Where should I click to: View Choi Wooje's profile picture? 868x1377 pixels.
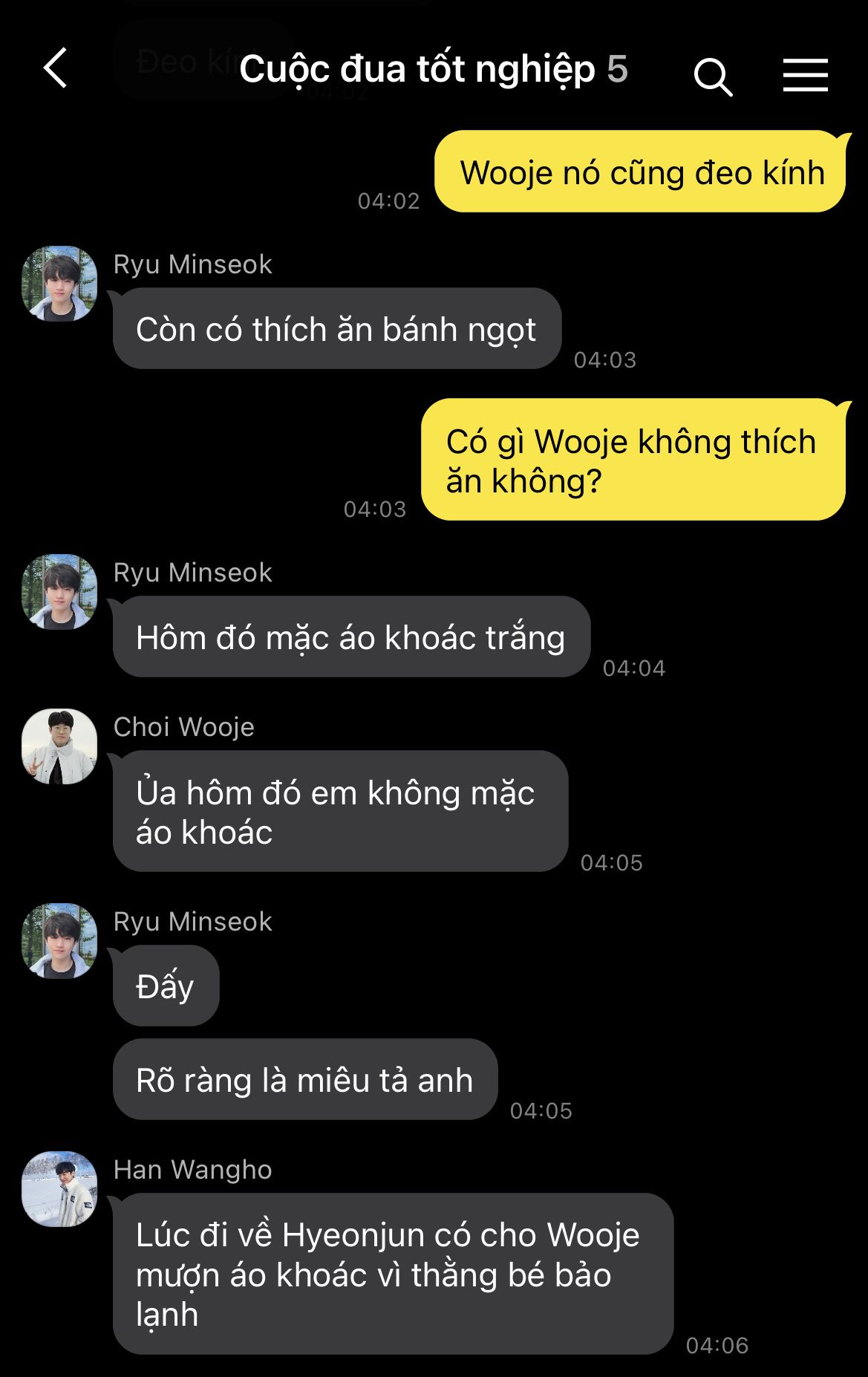click(x=59, y=746)
